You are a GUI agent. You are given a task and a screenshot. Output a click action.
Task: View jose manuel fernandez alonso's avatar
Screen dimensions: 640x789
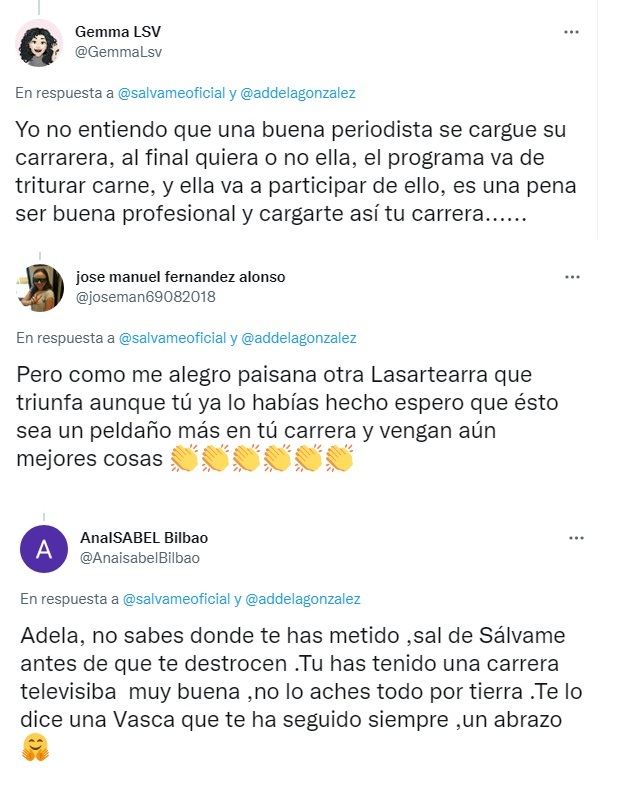point(41,288)
